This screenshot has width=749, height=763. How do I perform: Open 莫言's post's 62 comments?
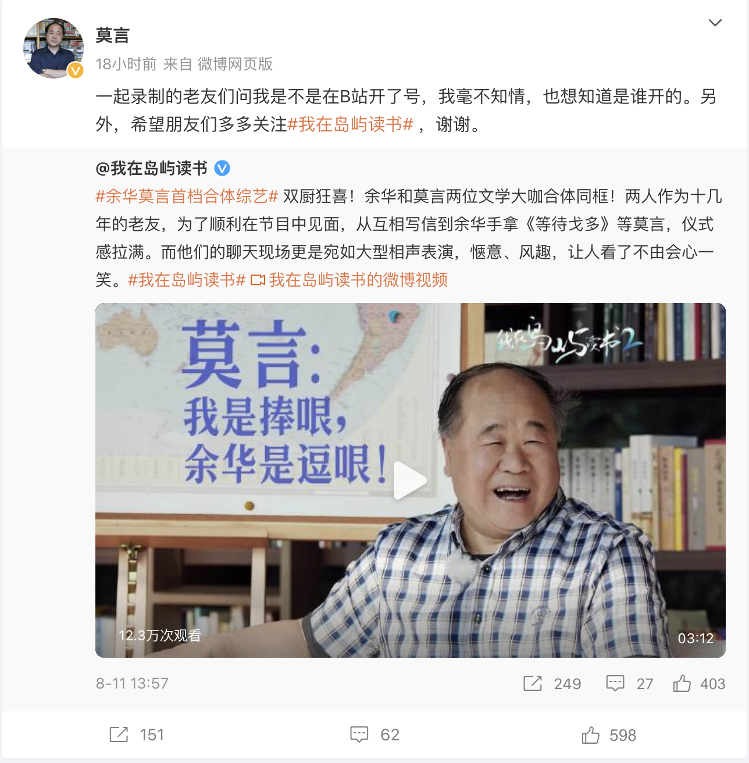pos(375,735)
